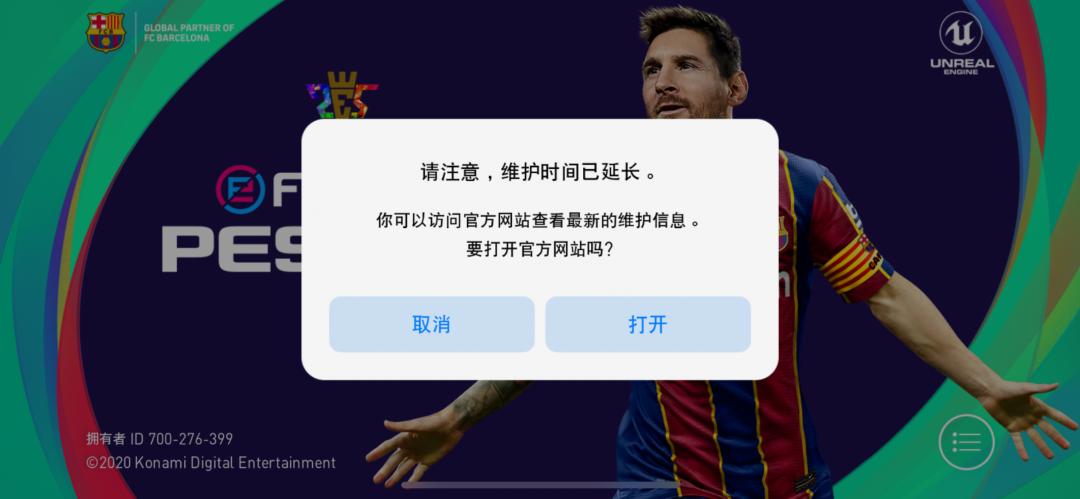Tap 取消 to dismiss the dialog

point(431,324)
